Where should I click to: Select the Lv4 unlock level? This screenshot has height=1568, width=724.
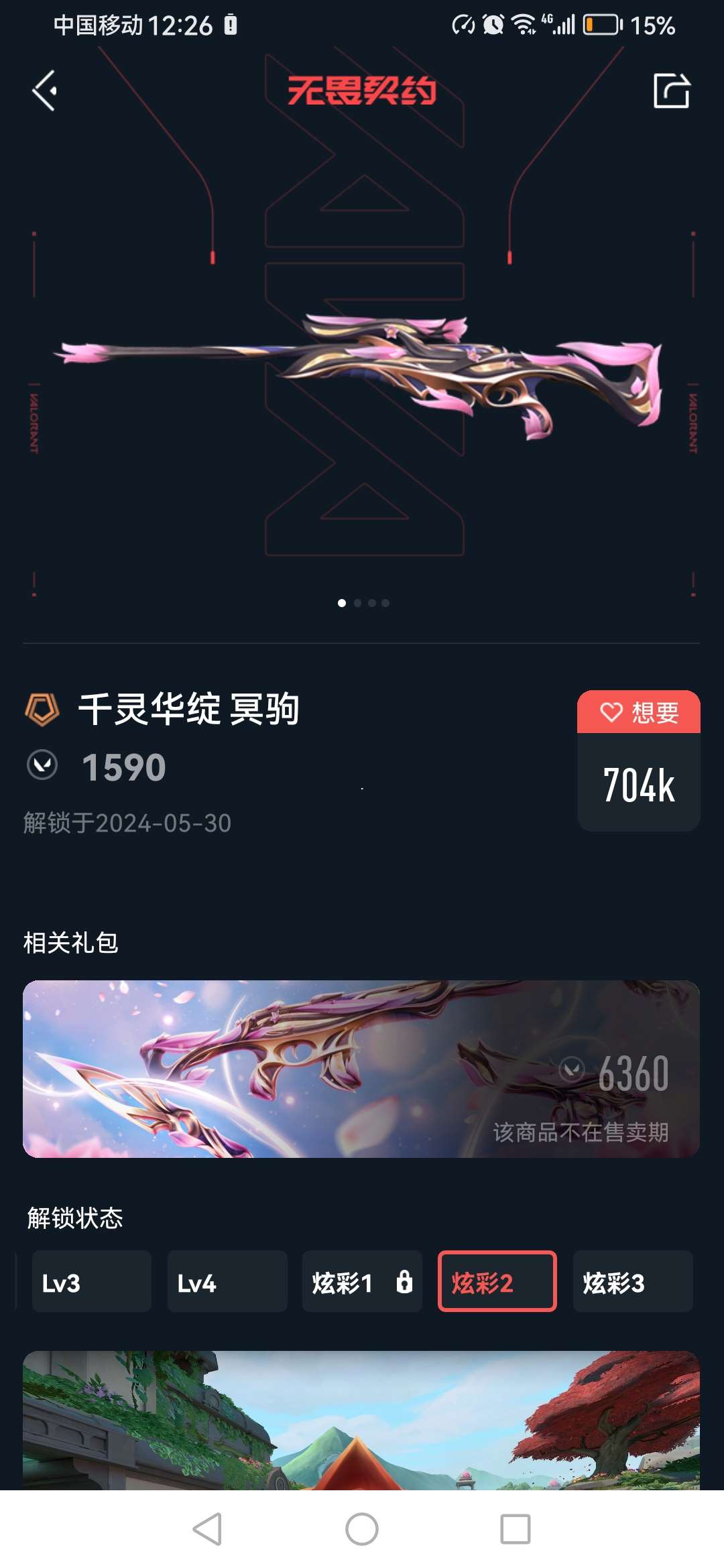click(x=227, y=1281)
